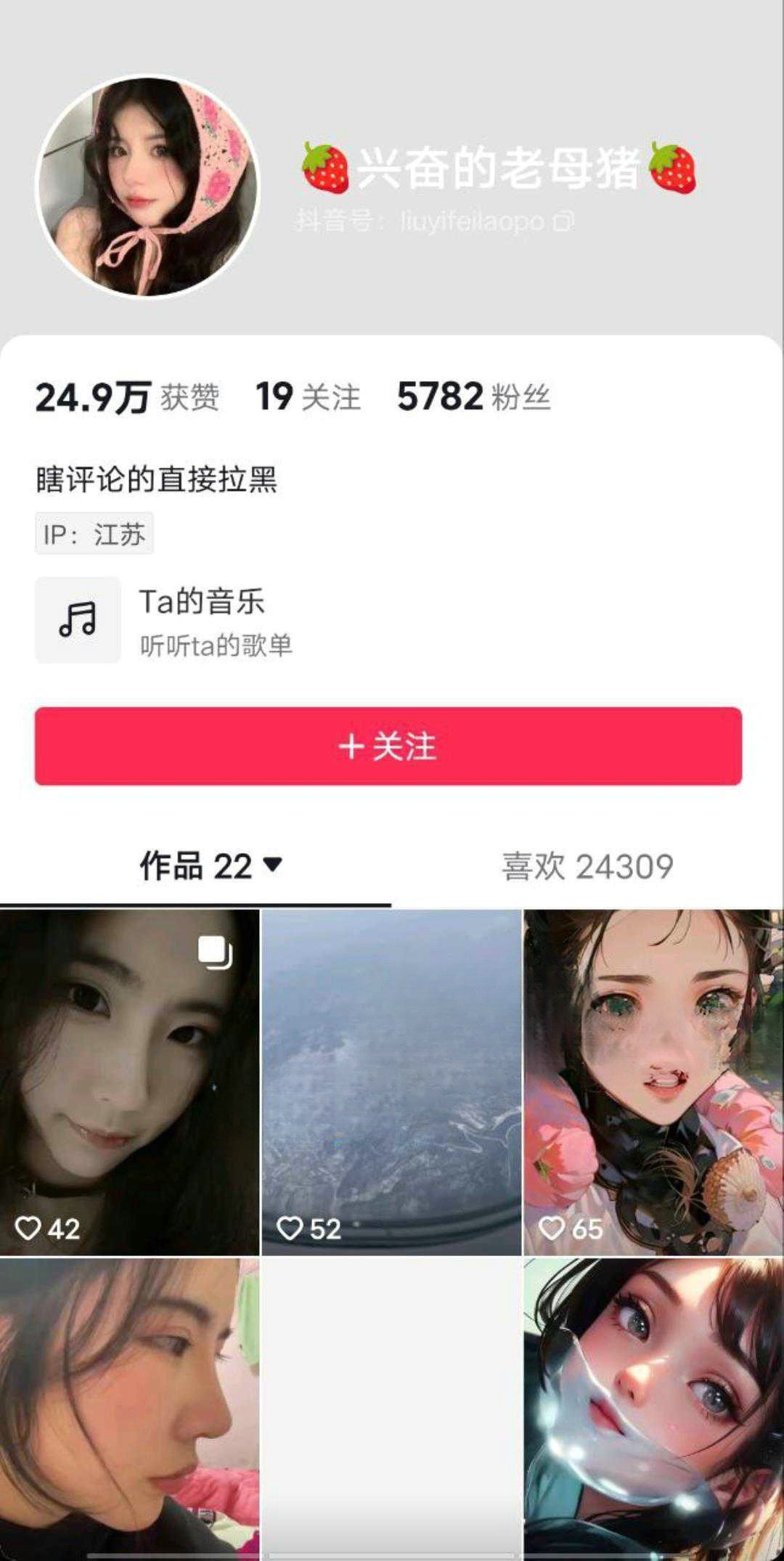Follow this user with +关注
784x1561 pixels.
coord(388,746)
